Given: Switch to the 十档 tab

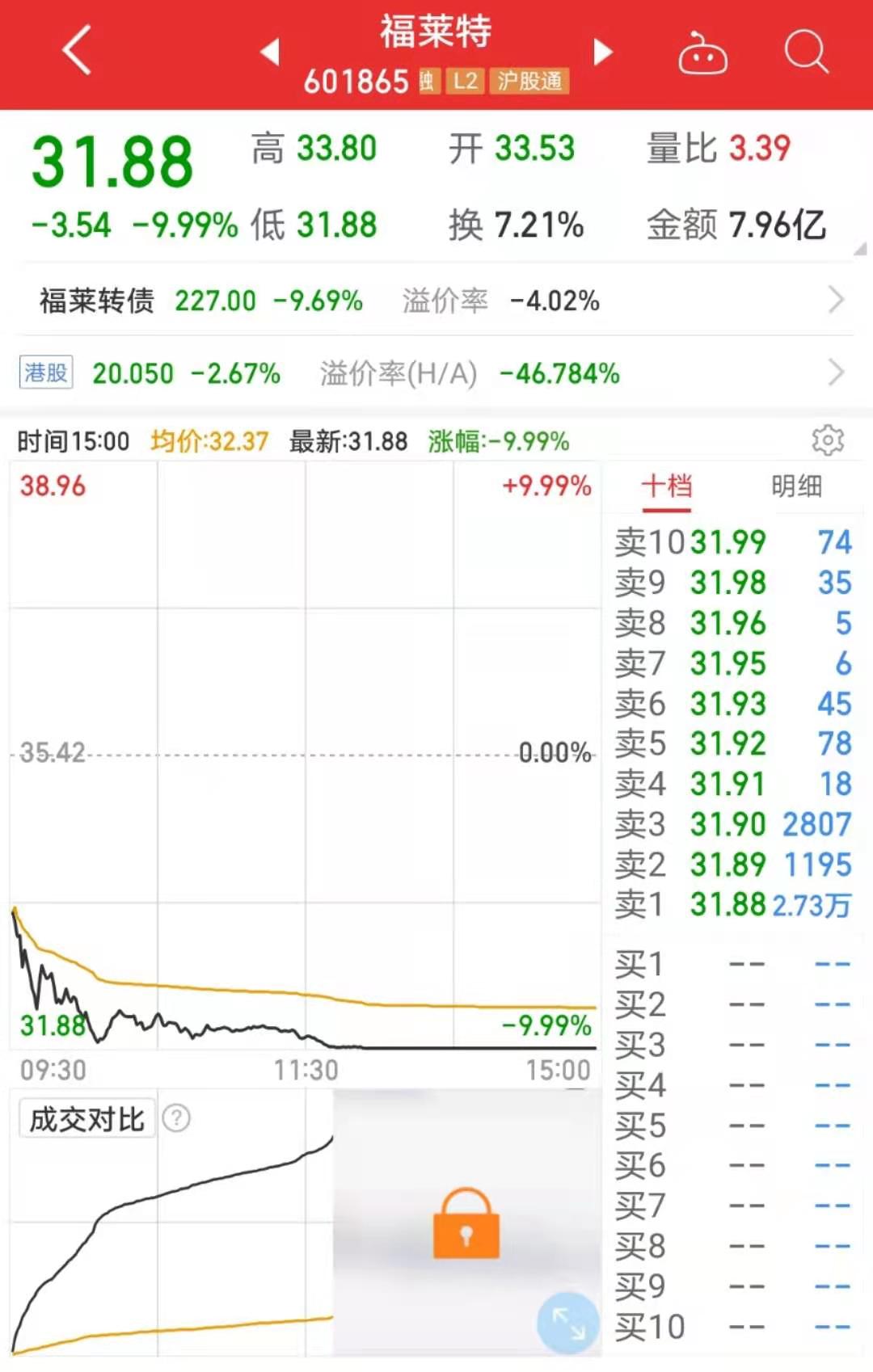Looking at the screenshot, I should tap(667, 486).
